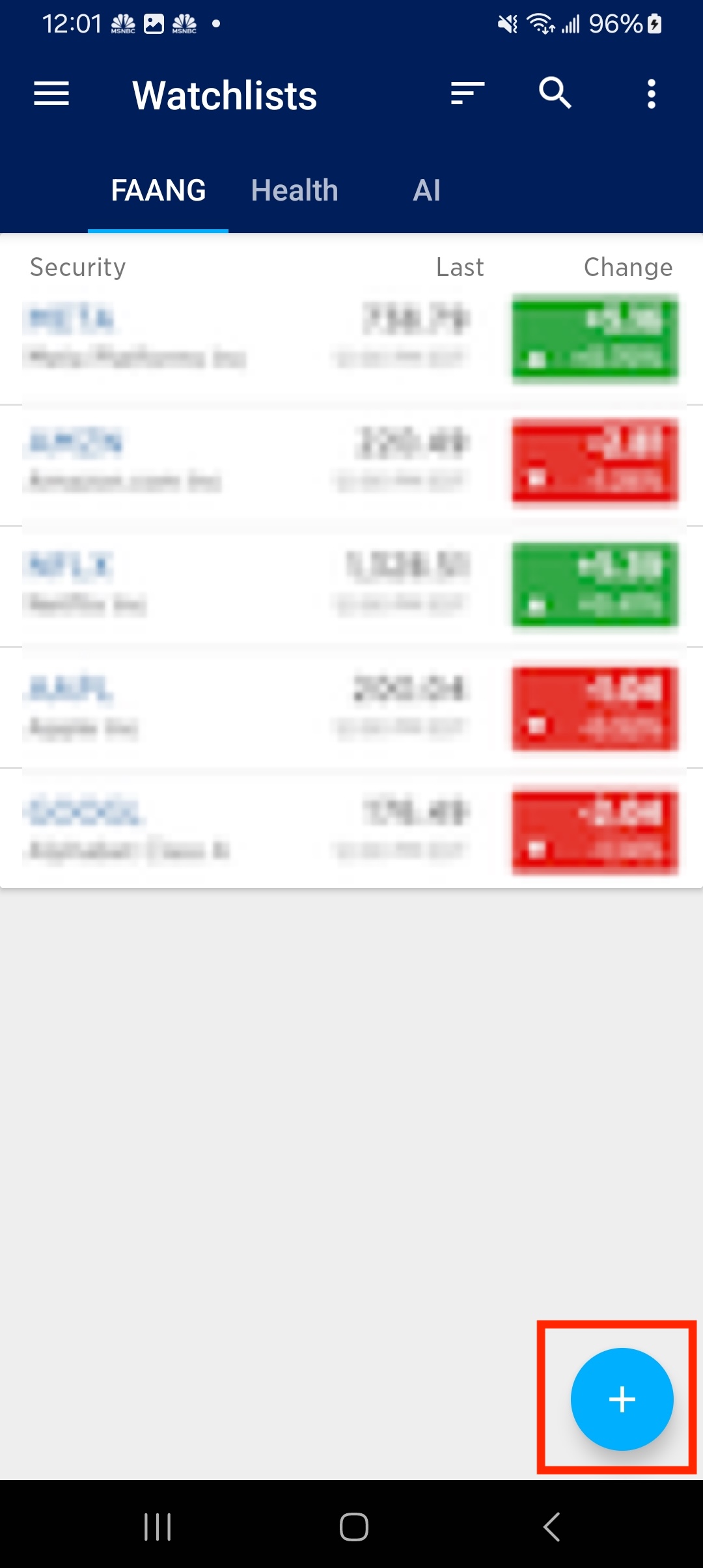
Task: Open the hamburger navigation menu
Action: tap(51, 94)
